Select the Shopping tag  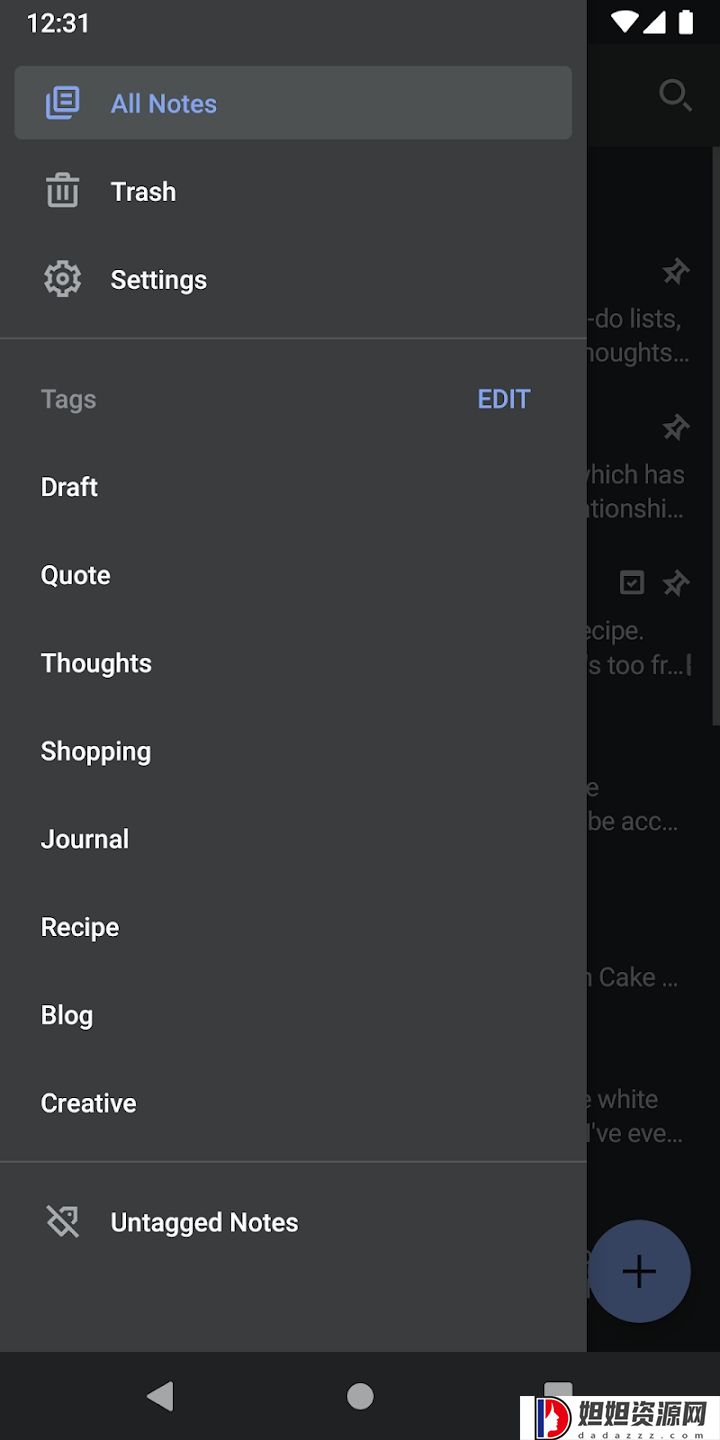(x=293, y=751)
